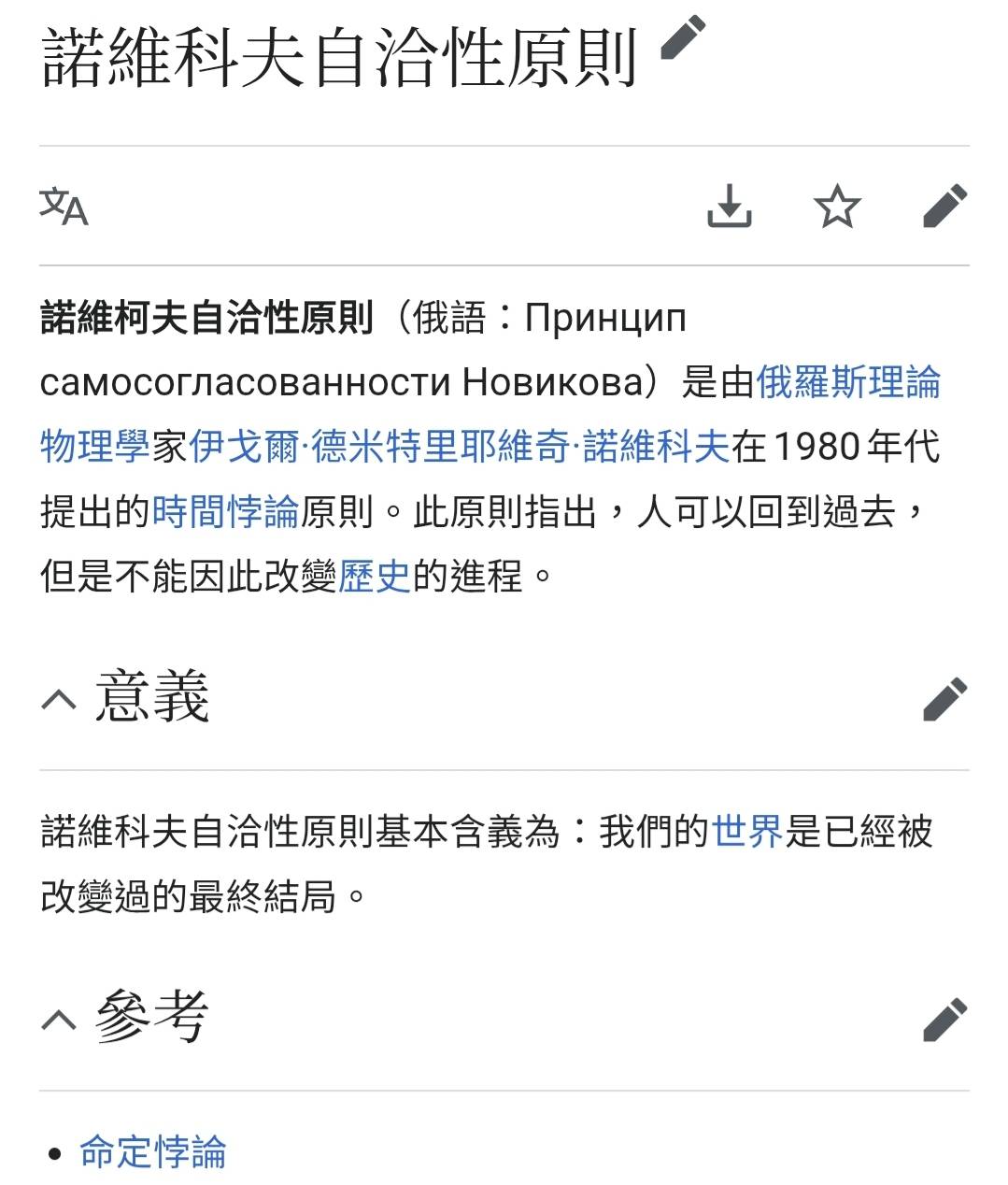Edit the lead section with the toolbar pencil
1008x1185 pixels.
[944, 207]
